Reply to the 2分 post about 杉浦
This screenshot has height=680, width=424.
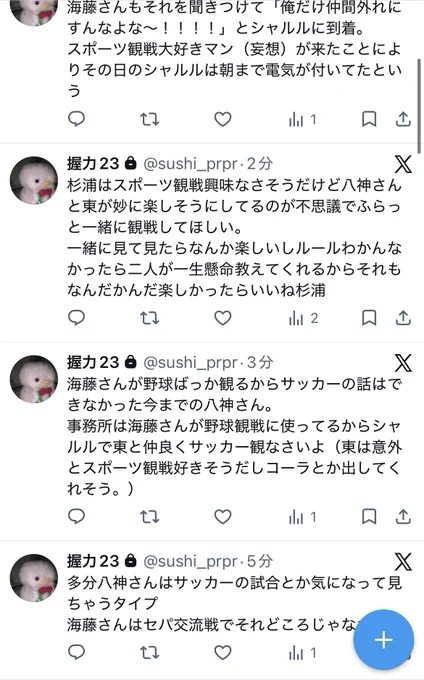pyautogui.click(x=77, y=318)
